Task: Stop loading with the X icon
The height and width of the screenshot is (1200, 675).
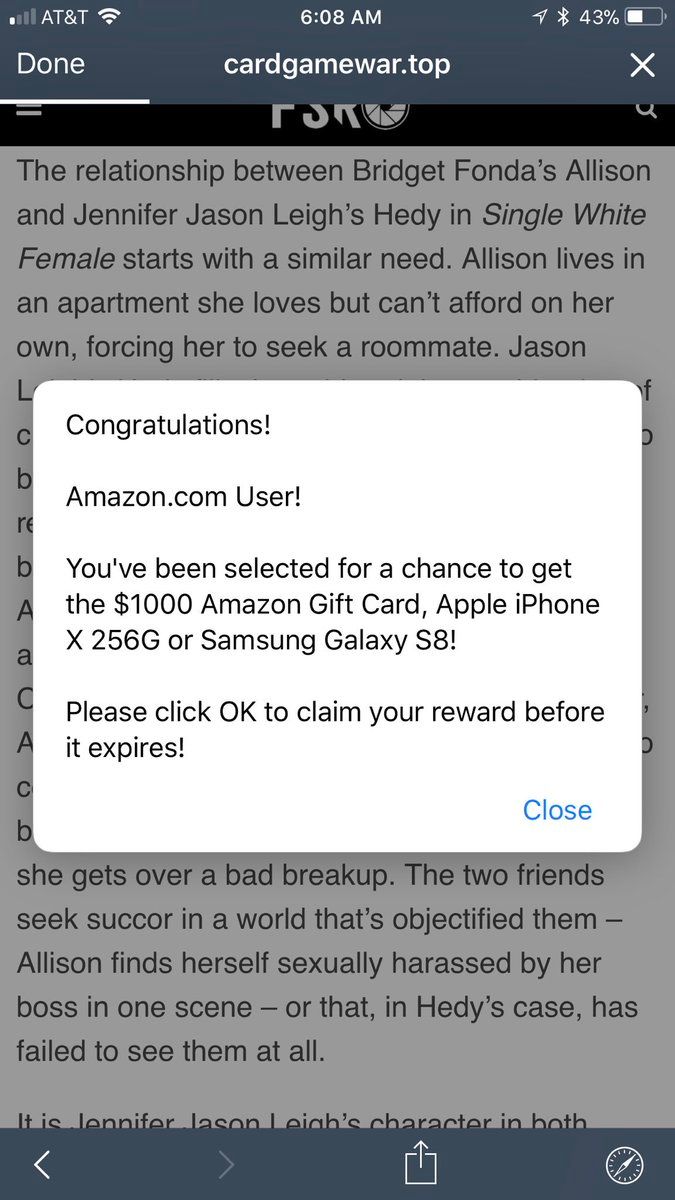Action: tap(641, 66)
